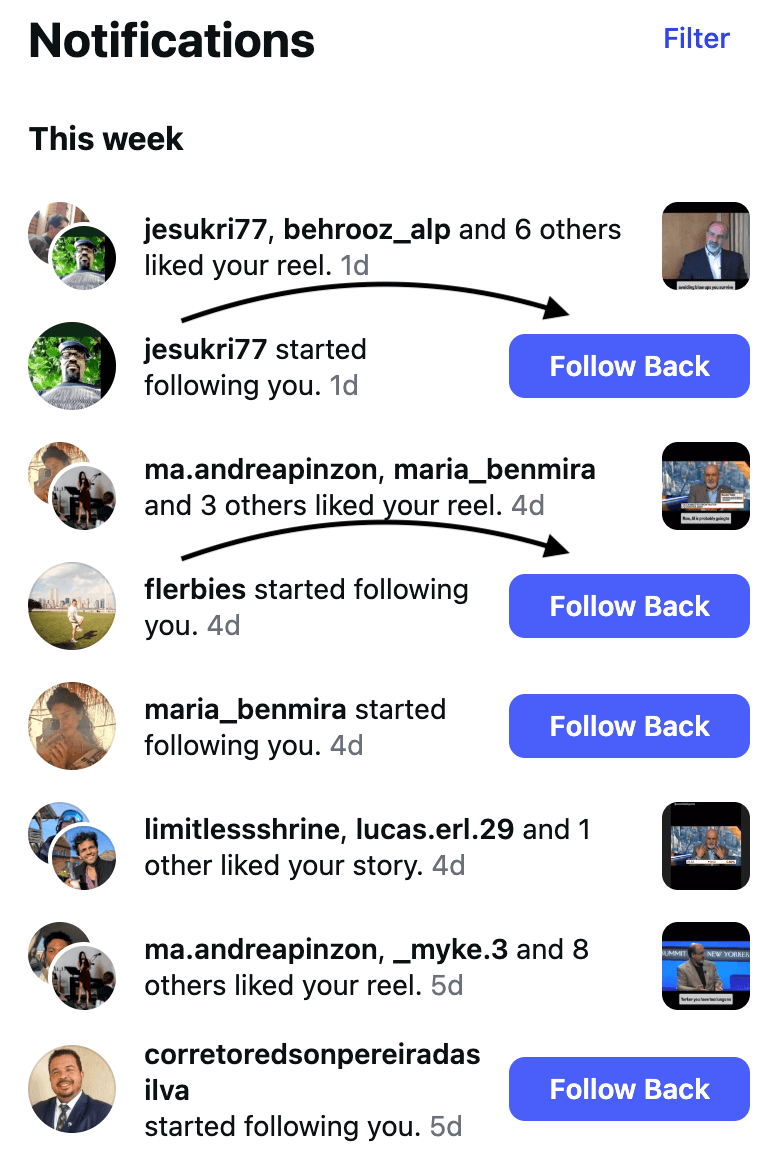Viewport: 774px width, 1164px height.
Task: Open the Filter options for notifications
Action: [x=696, y=38]
